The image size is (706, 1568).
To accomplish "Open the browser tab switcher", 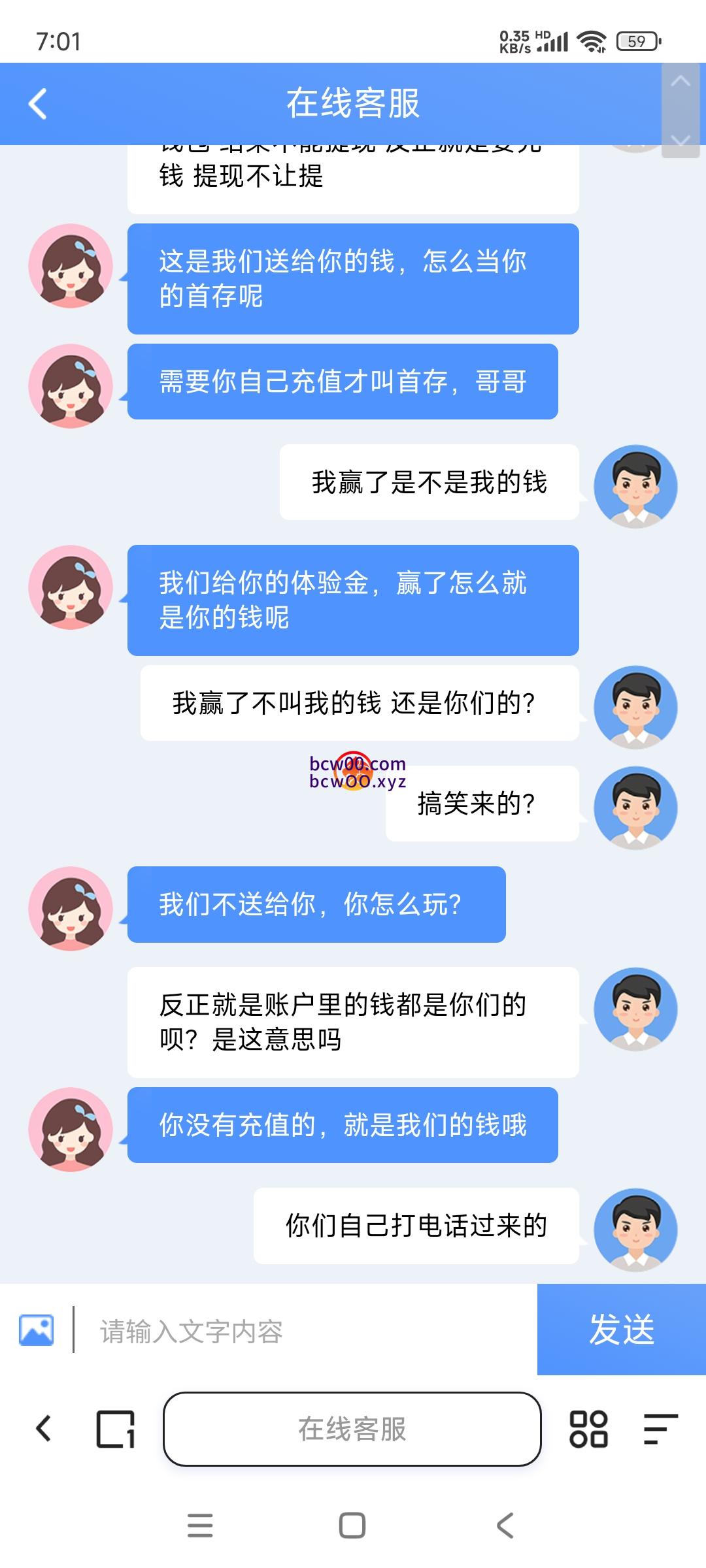I will [x=116, y=1429].
